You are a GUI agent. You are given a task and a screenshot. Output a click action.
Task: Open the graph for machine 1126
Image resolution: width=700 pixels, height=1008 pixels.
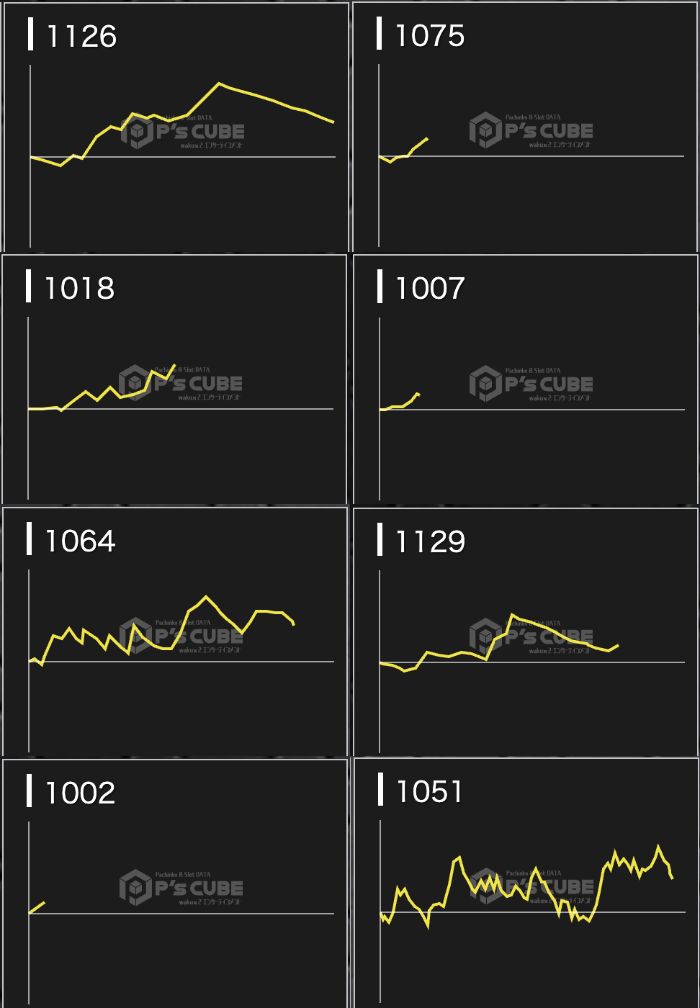pos(175,127)
